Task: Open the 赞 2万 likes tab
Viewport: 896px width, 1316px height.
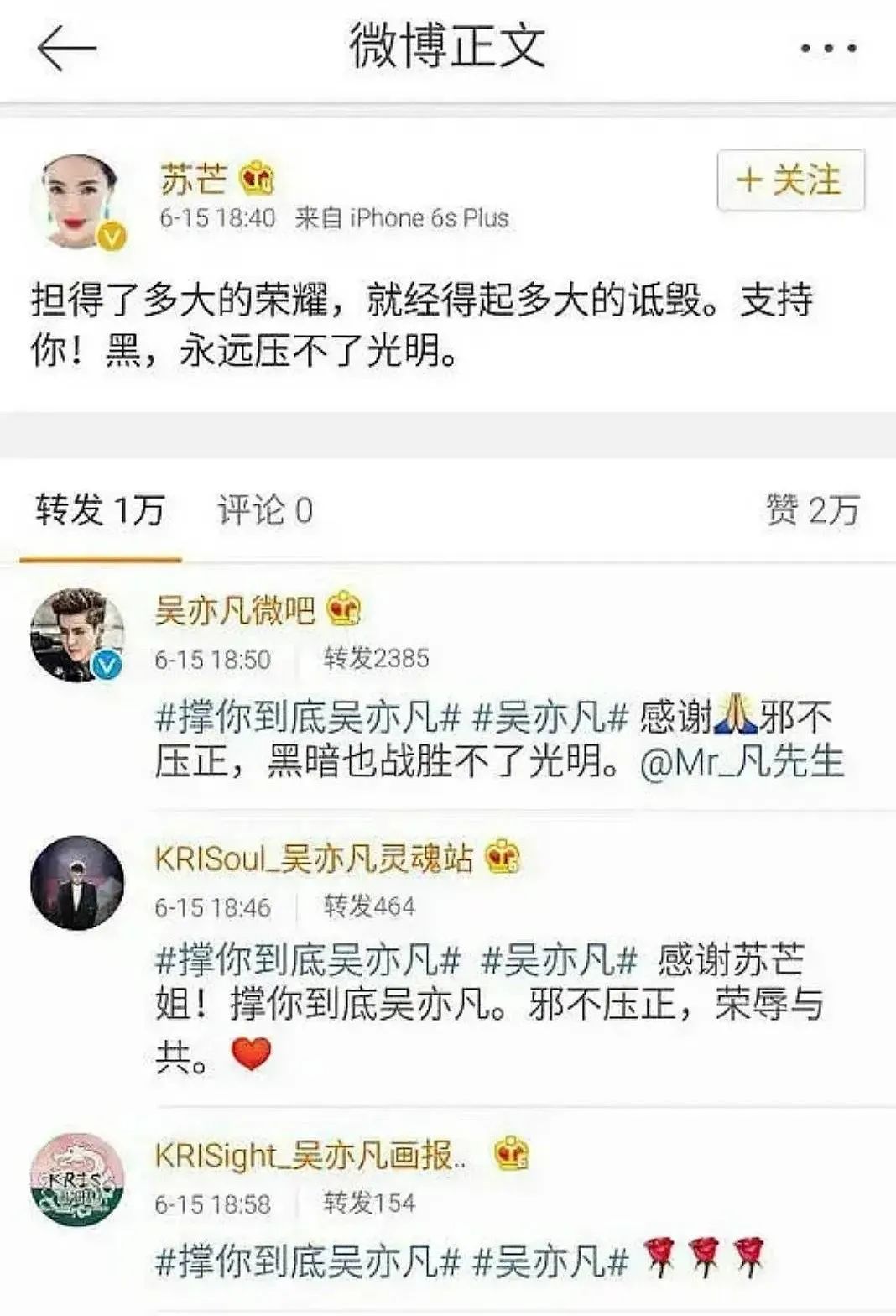Action: tap(811, 510)
